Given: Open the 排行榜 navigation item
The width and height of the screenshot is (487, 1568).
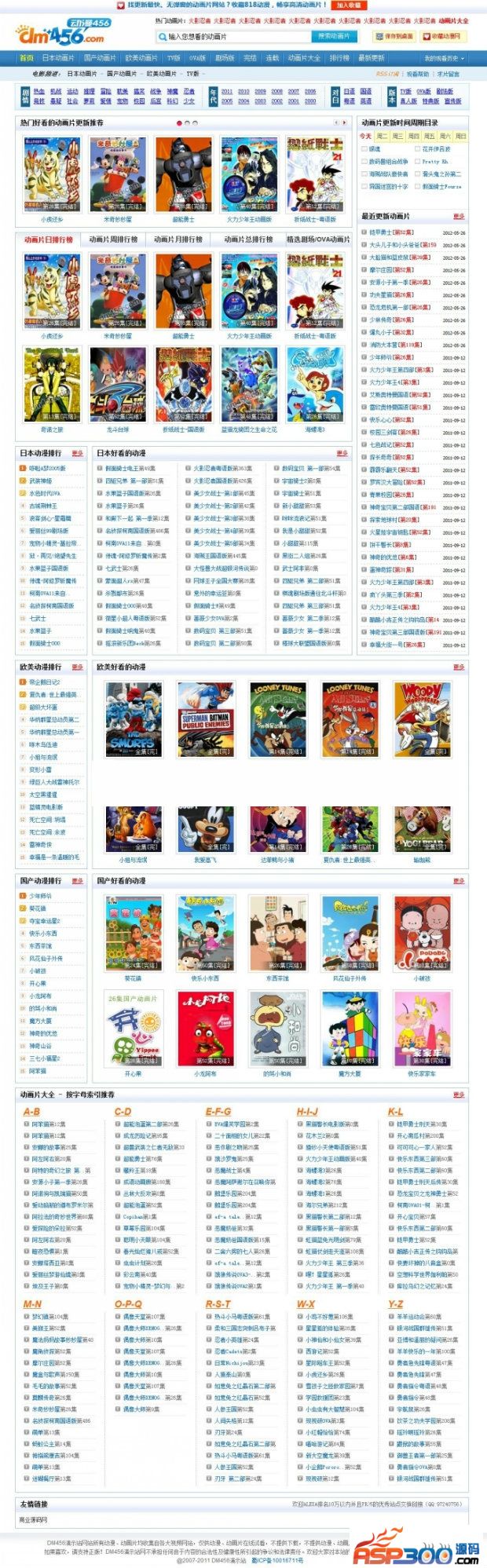Looking at the screenshot, I should [x=339, y=57].
